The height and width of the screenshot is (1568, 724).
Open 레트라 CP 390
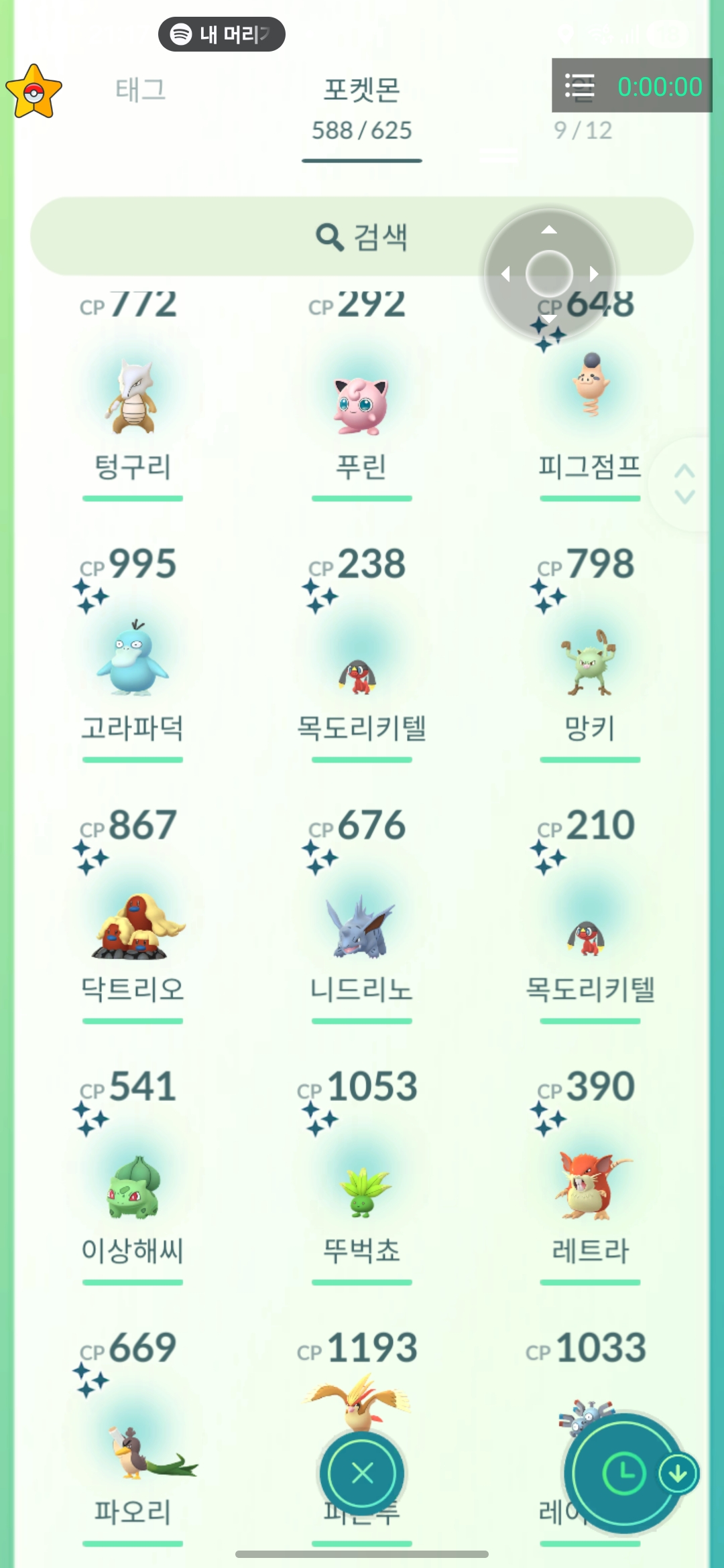tap(590, 1186)
